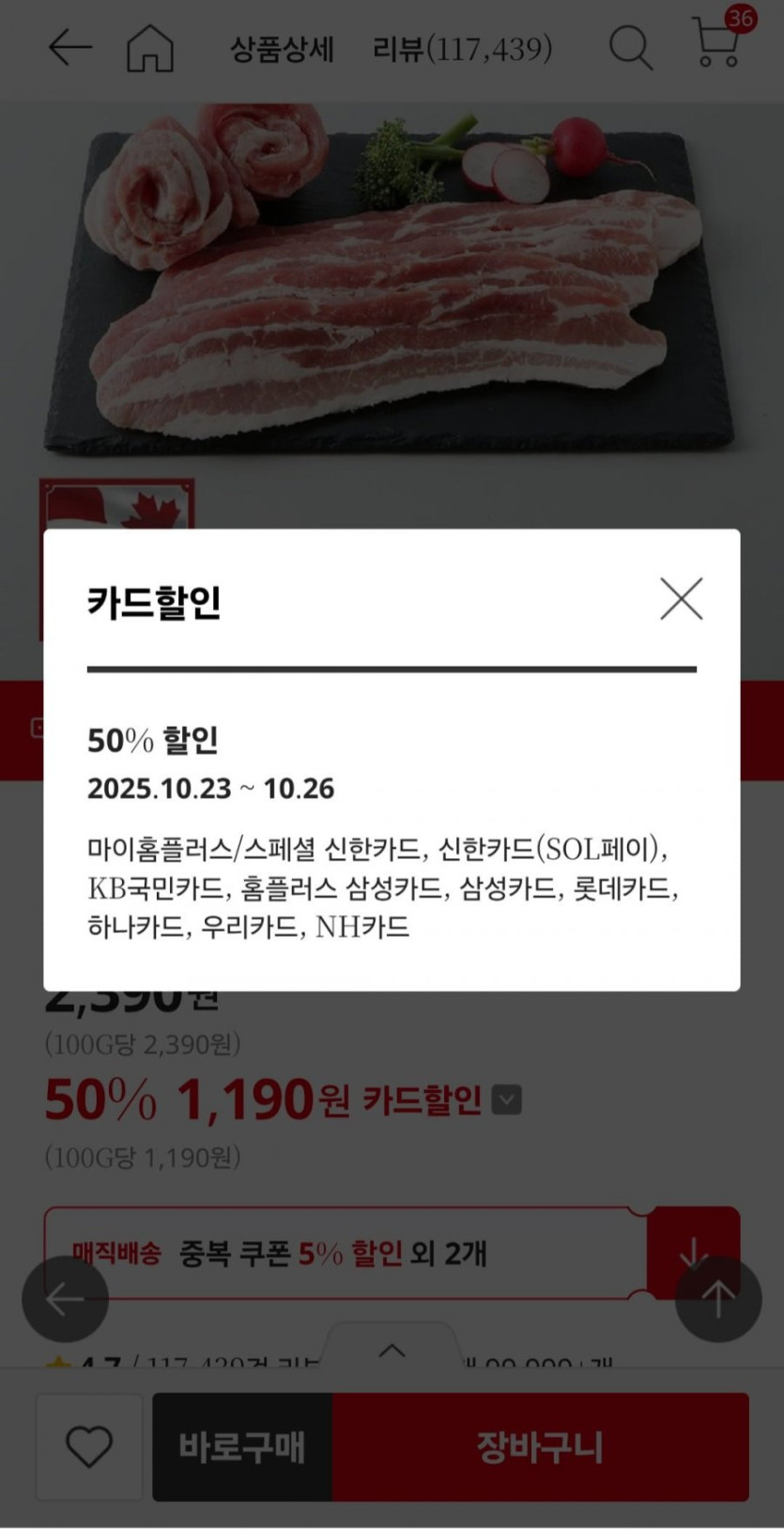Open the home icon
The width and height of the screenshot is (784, 1537).
tap(150, 48)
